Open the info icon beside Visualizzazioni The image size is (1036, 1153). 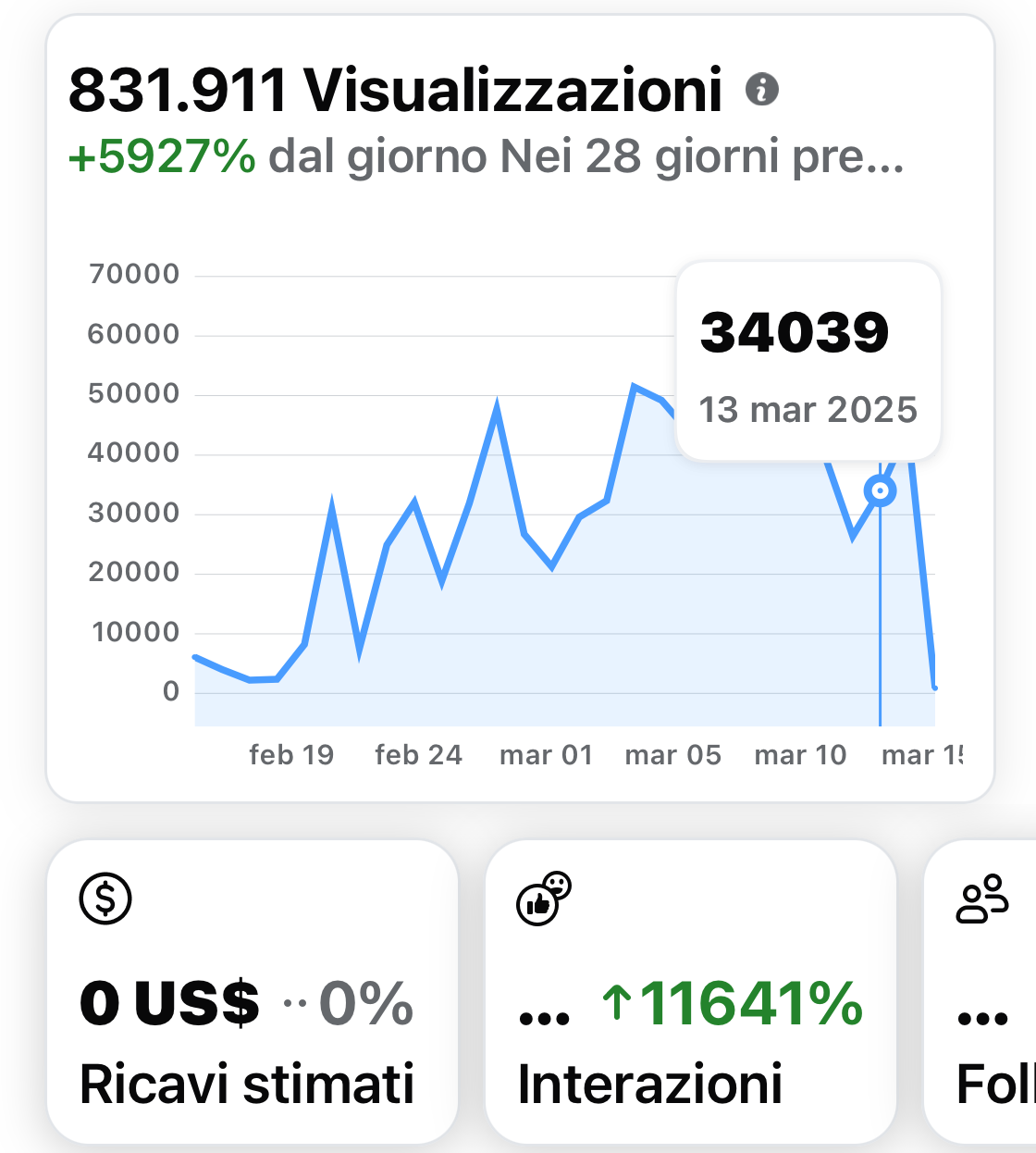[x=762, y=90]
